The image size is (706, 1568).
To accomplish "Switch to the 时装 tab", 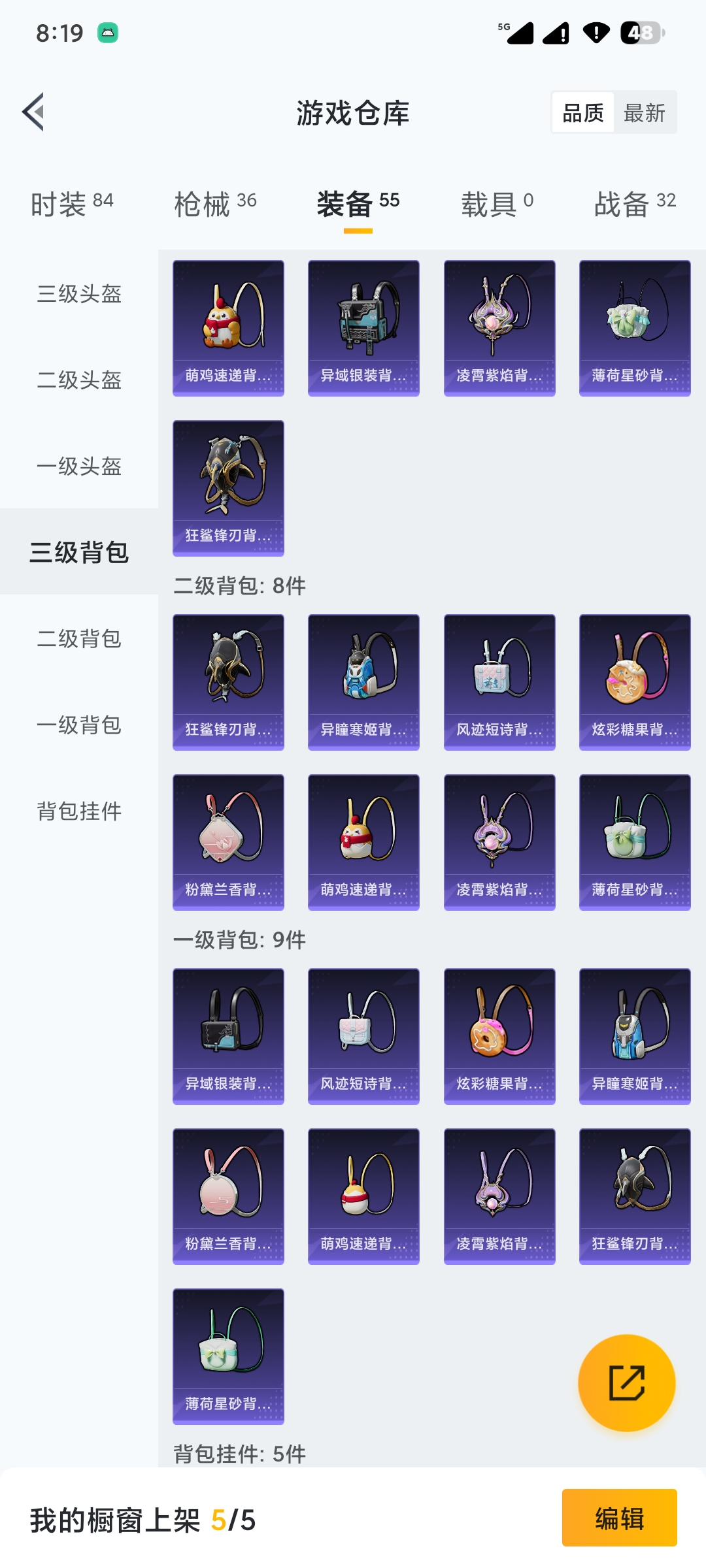I will (72, 204).
